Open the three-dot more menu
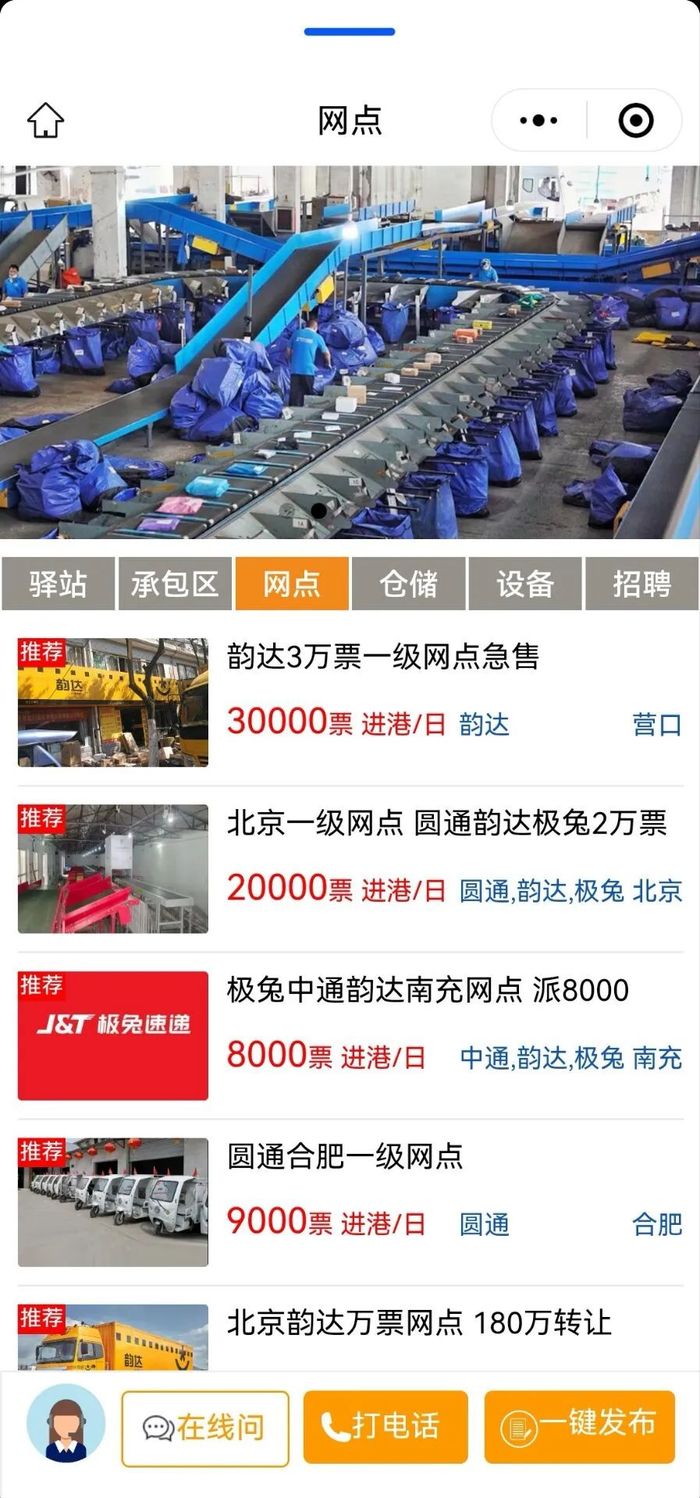700x1498 pixels. pos(539,121)
